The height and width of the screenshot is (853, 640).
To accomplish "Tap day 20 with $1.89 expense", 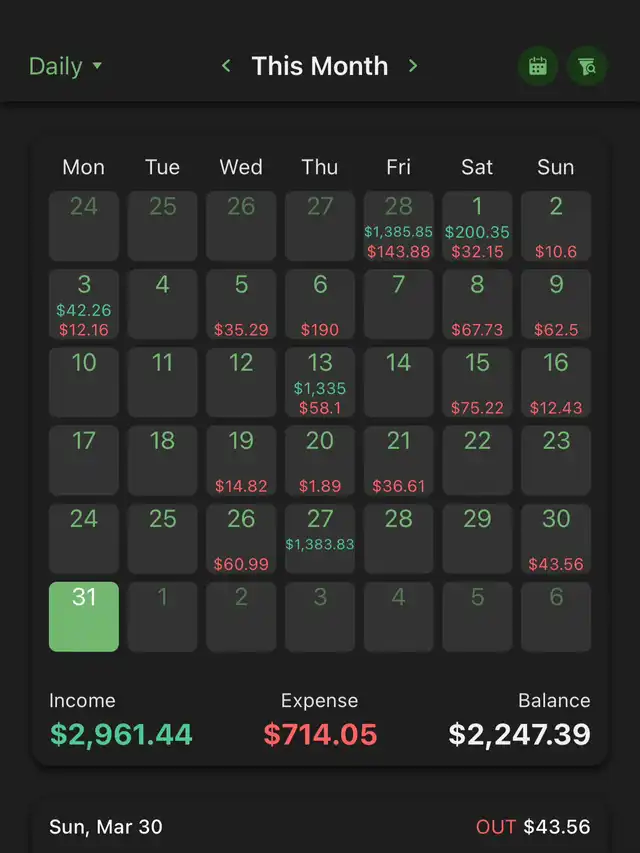I will [x=320, y=460].
